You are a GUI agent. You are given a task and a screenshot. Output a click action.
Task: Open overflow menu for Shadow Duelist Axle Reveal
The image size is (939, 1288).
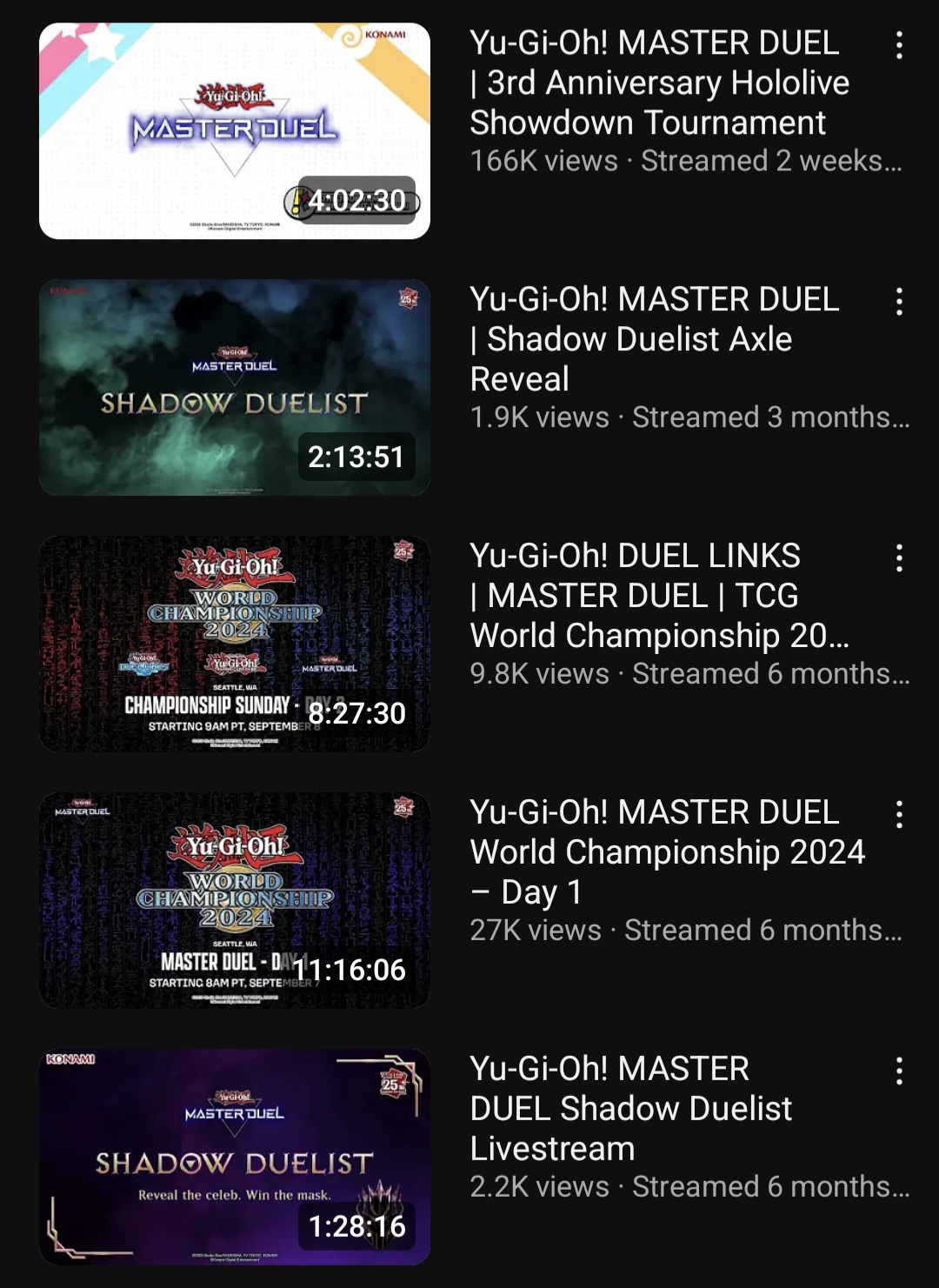(x=899, y=302)
